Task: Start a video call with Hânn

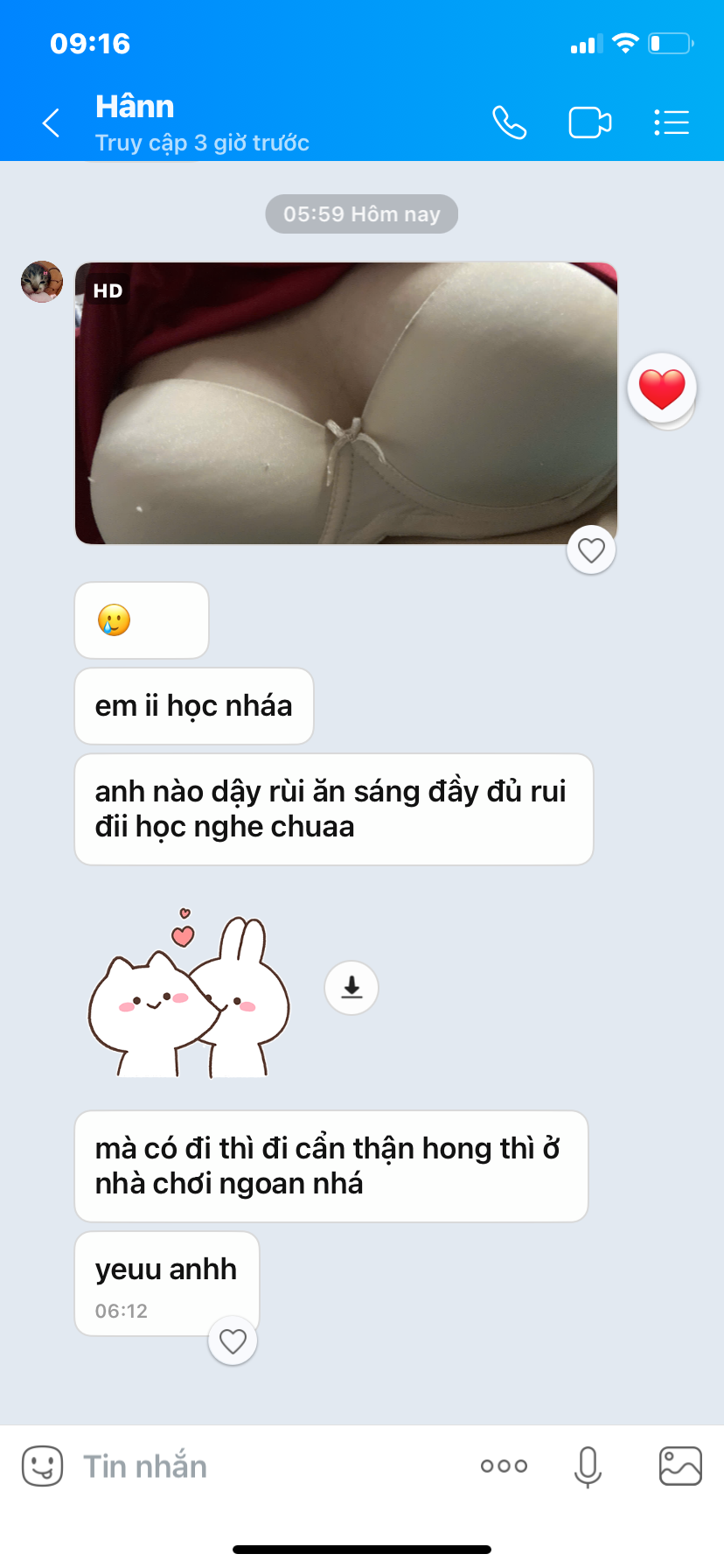Action: pos(589,122)
